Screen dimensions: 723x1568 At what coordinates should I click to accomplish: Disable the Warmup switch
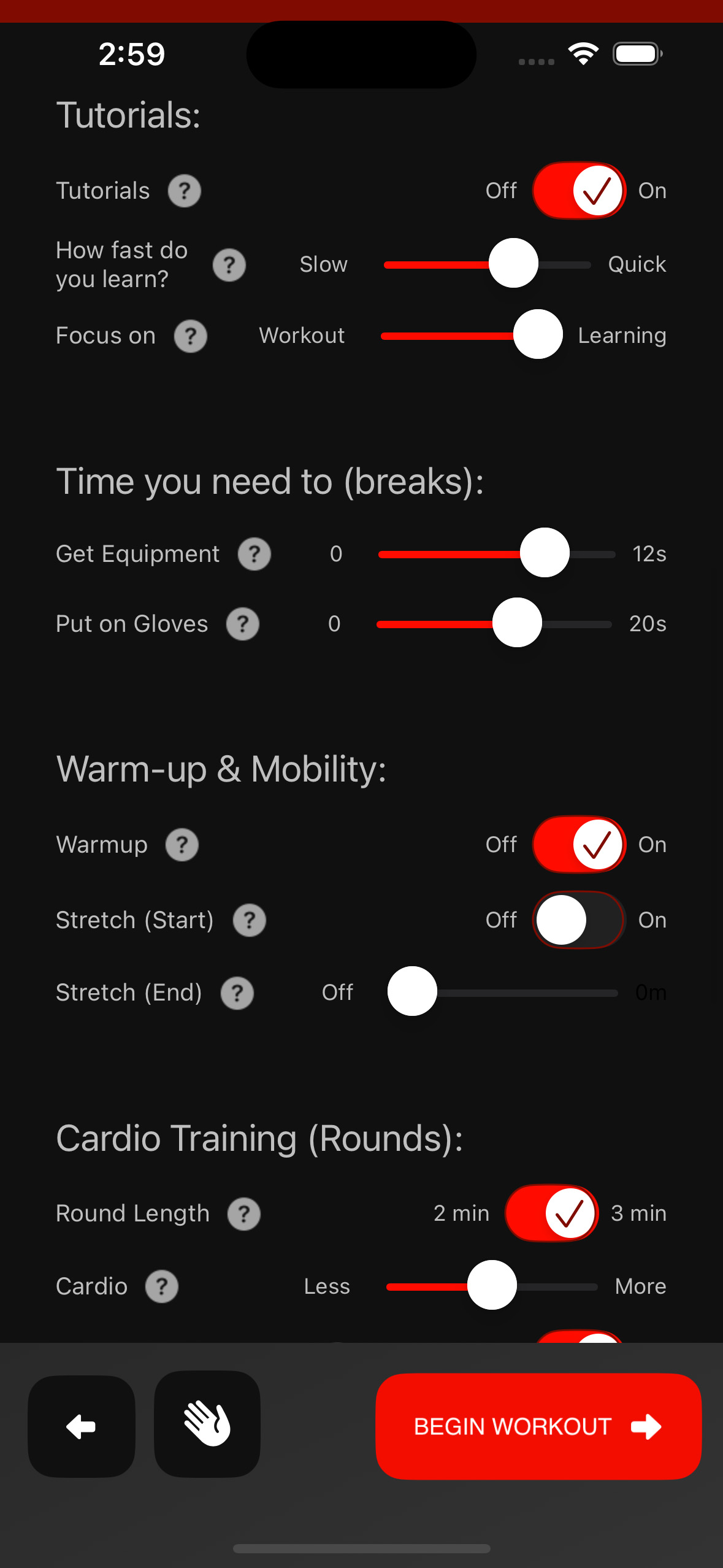tap(579, 845)
